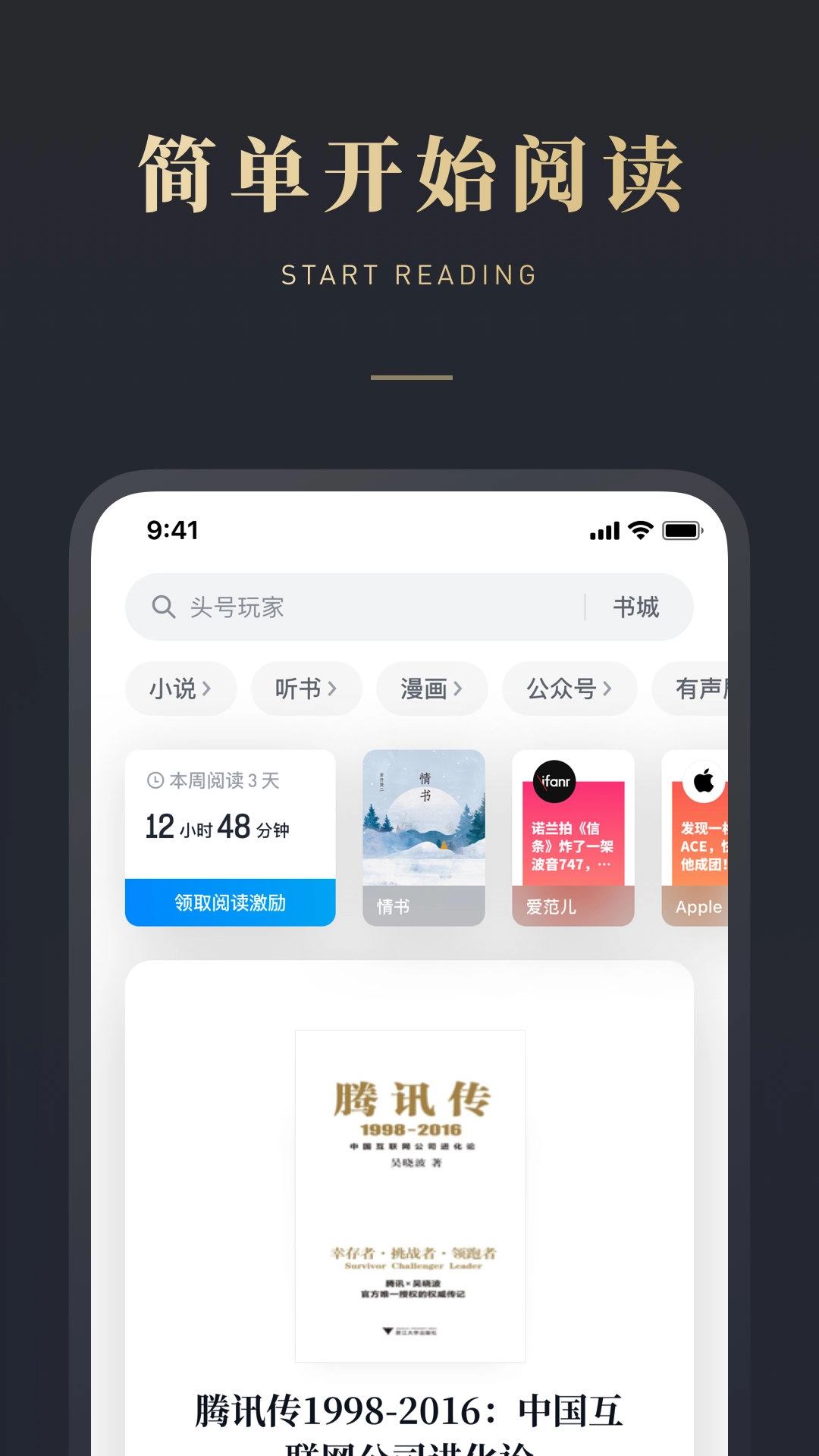
Task: Tap the 诺兰拍《信条》 article card
Action: click(573, 834)
